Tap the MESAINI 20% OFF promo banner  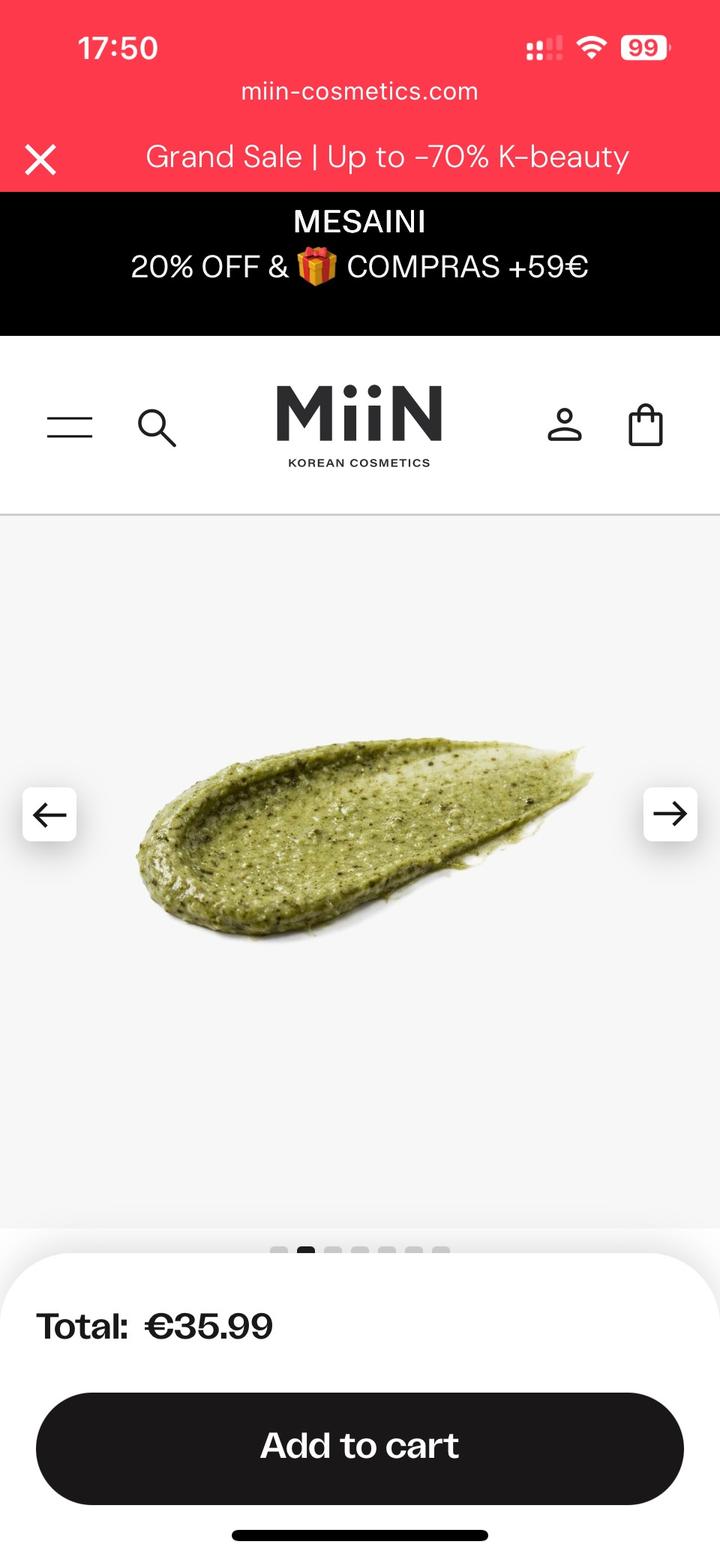point(360,246)
